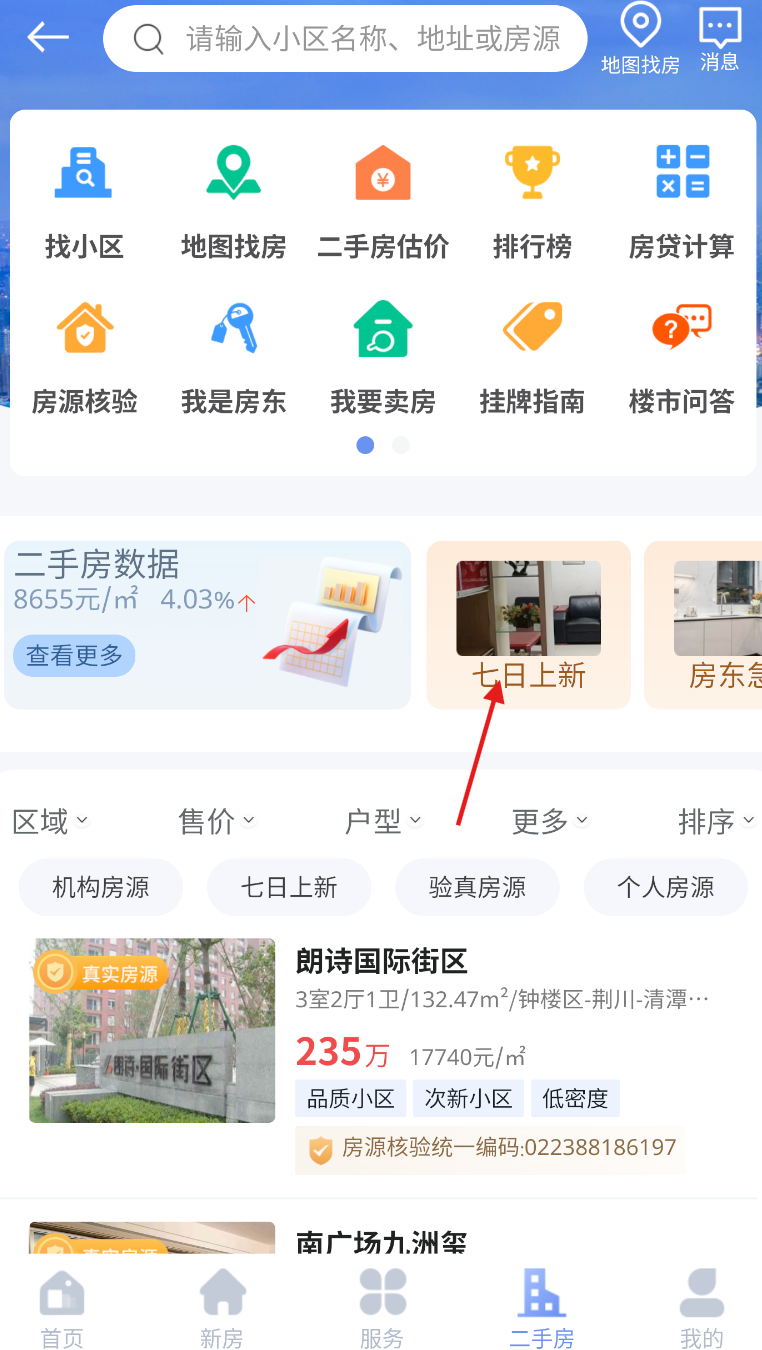Select the 个人房源 chip
This screenshot has width=762, height=1350.
tap(665, 887)
